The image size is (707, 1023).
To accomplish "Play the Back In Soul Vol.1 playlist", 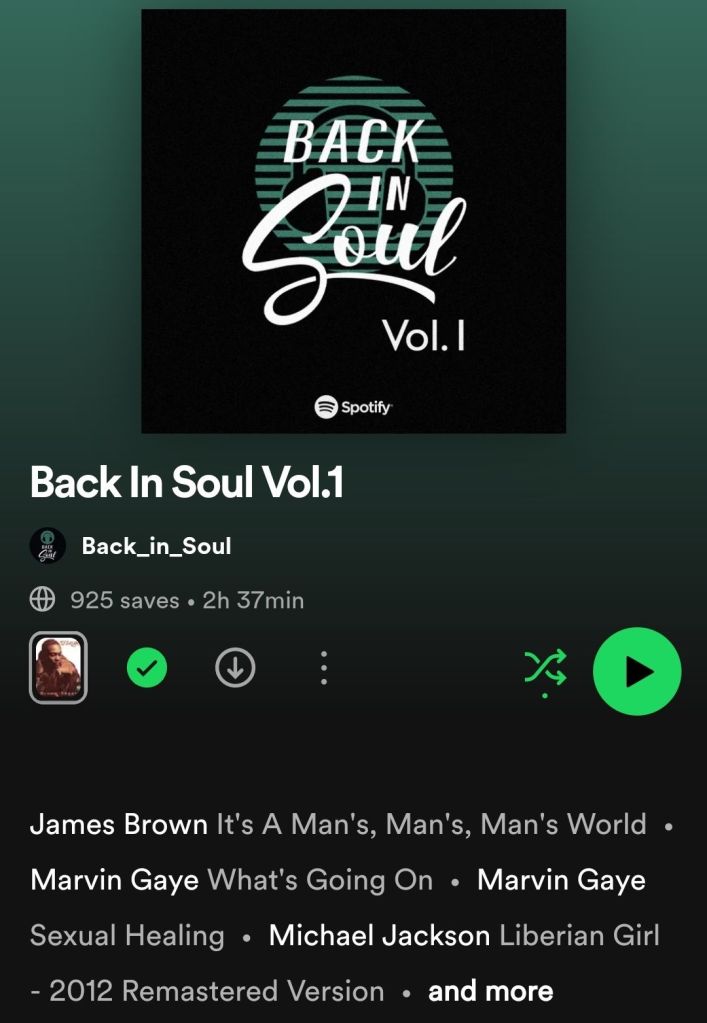I will (637, 671).
